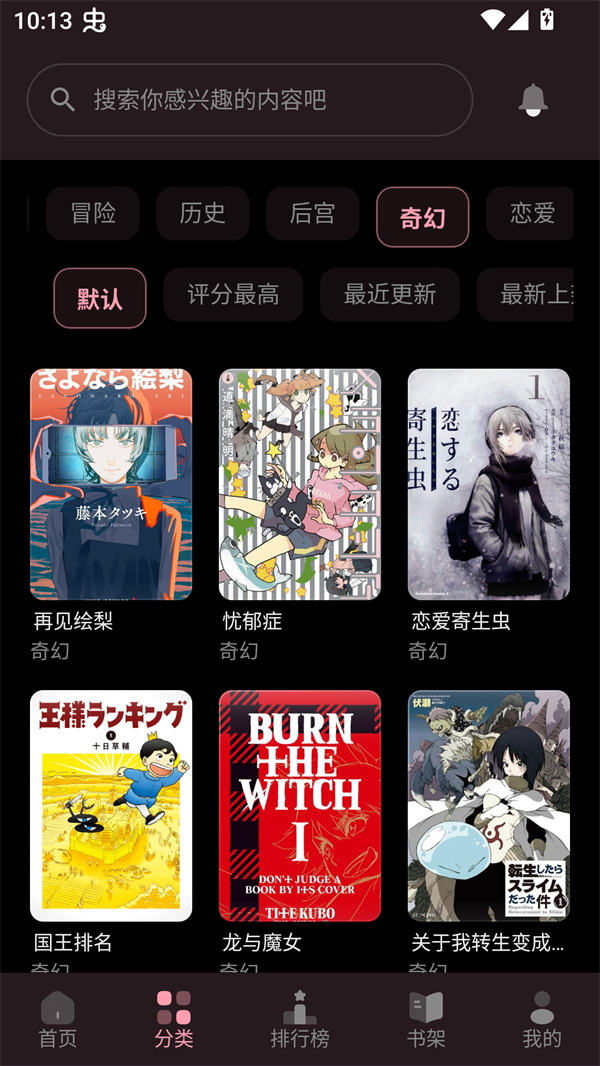The image size is (600, 1066).
Task: Switch to the 我的 tab
Action: [x=542, y=1019]
